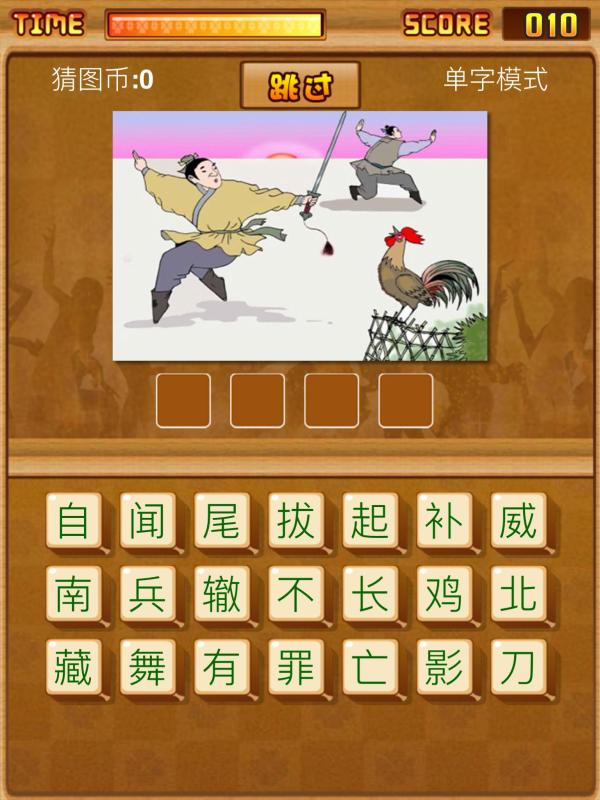600x800 pixels.
Task: Tap the 南 character tile
Action: click(x=73, y=594)
